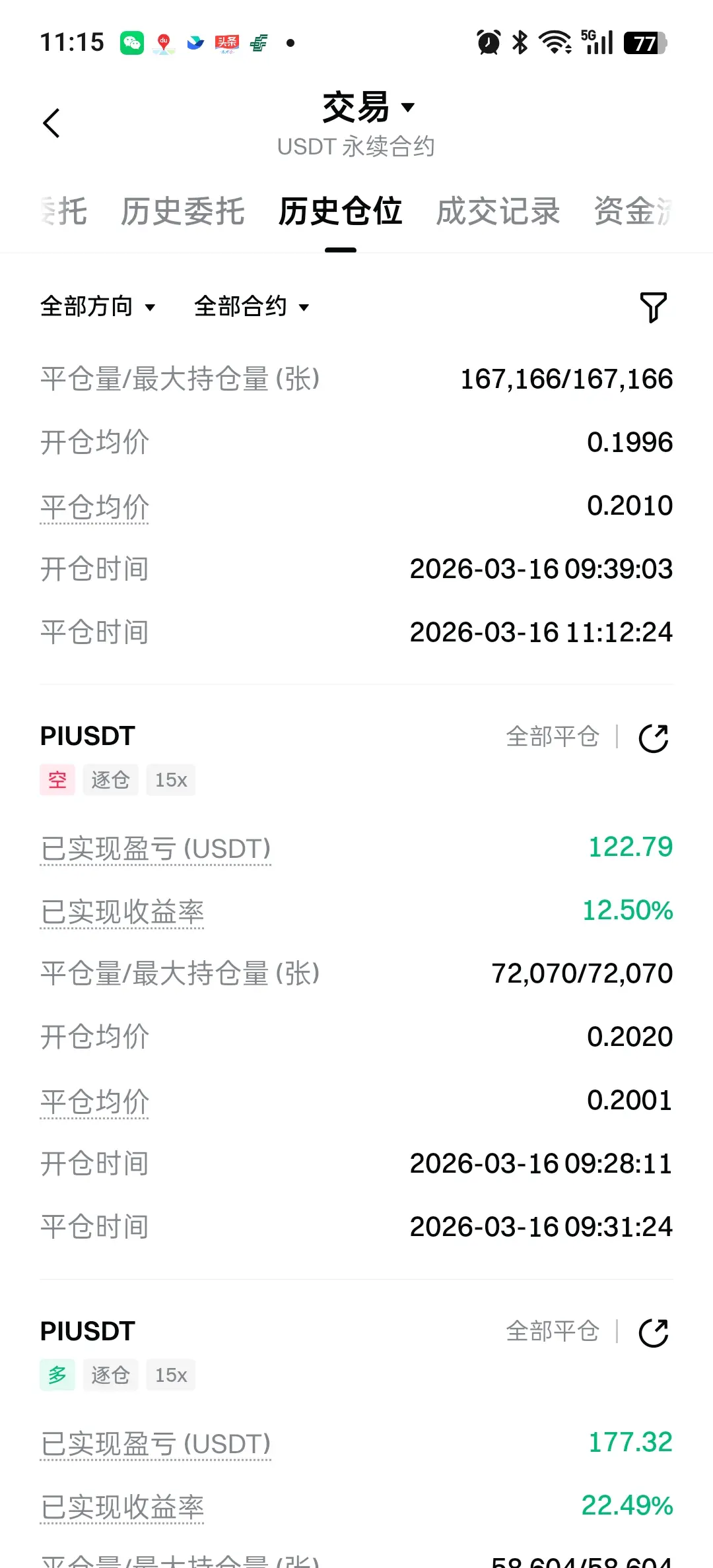Share the short PIUSDT position record
This screenshot has width=713, height=1568.
coord(654,738)
